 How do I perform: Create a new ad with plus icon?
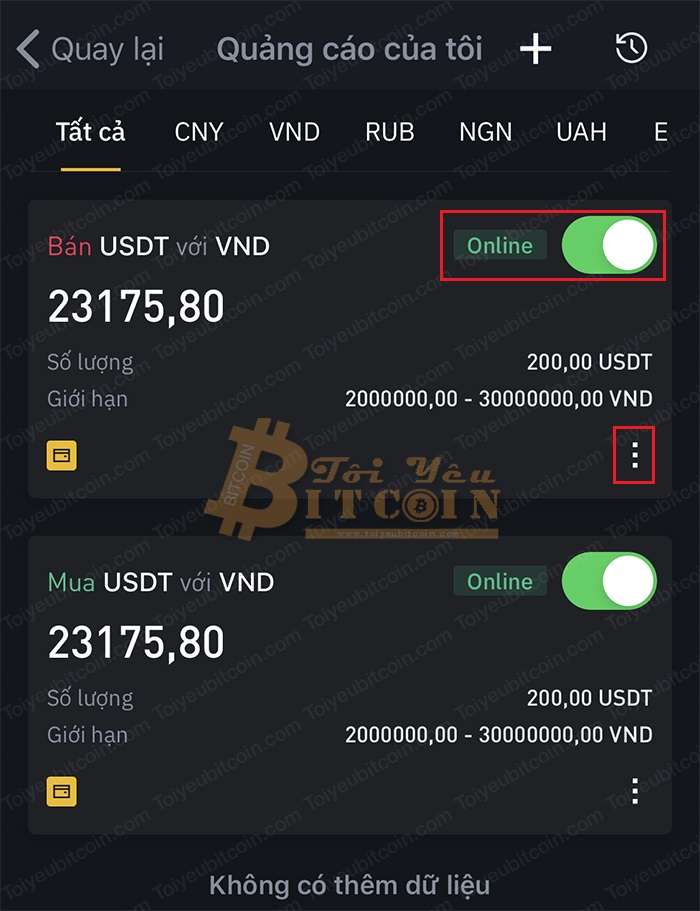point(536,49)
